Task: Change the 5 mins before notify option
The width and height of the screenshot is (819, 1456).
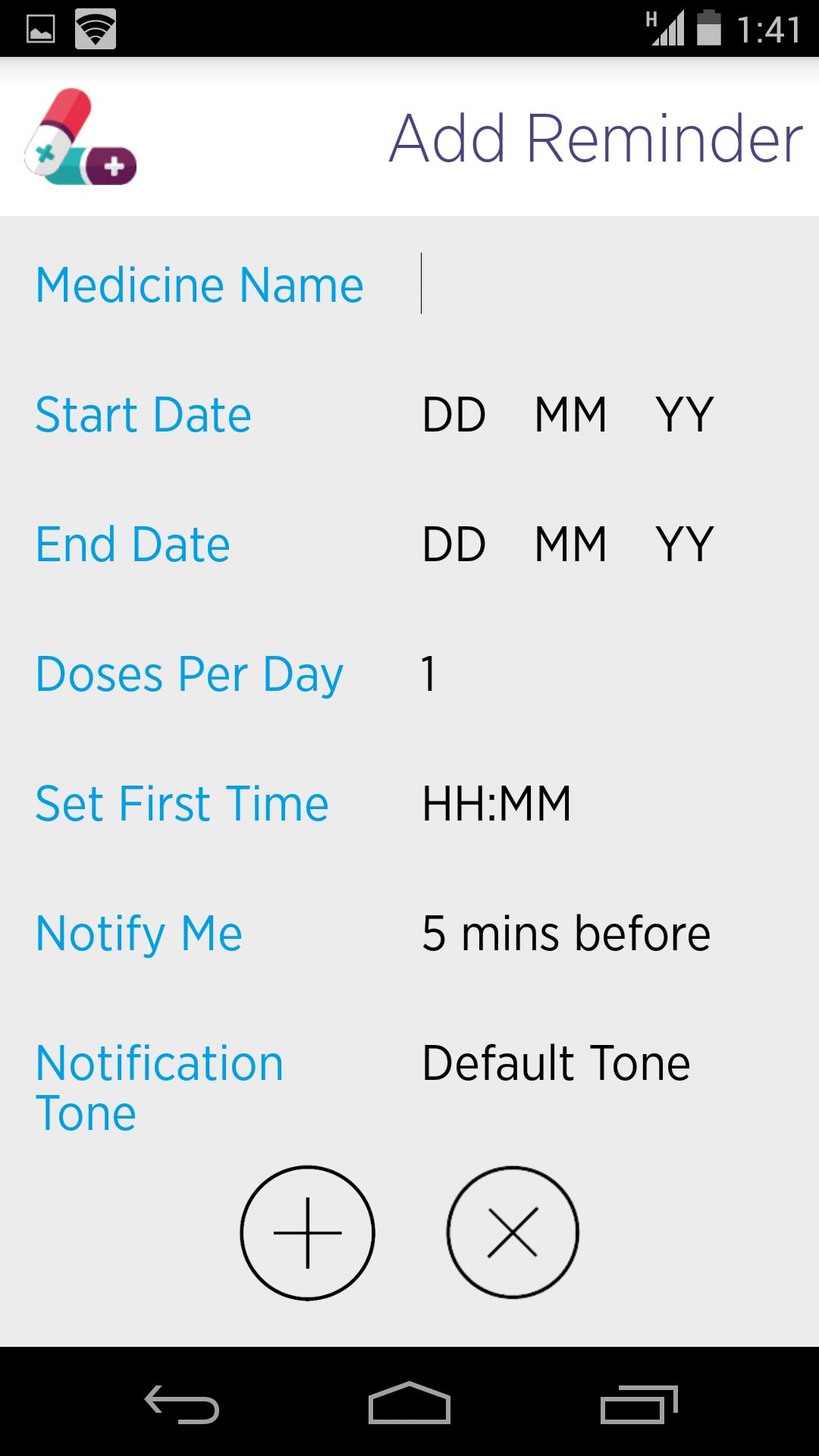Action: click(566, 934)
